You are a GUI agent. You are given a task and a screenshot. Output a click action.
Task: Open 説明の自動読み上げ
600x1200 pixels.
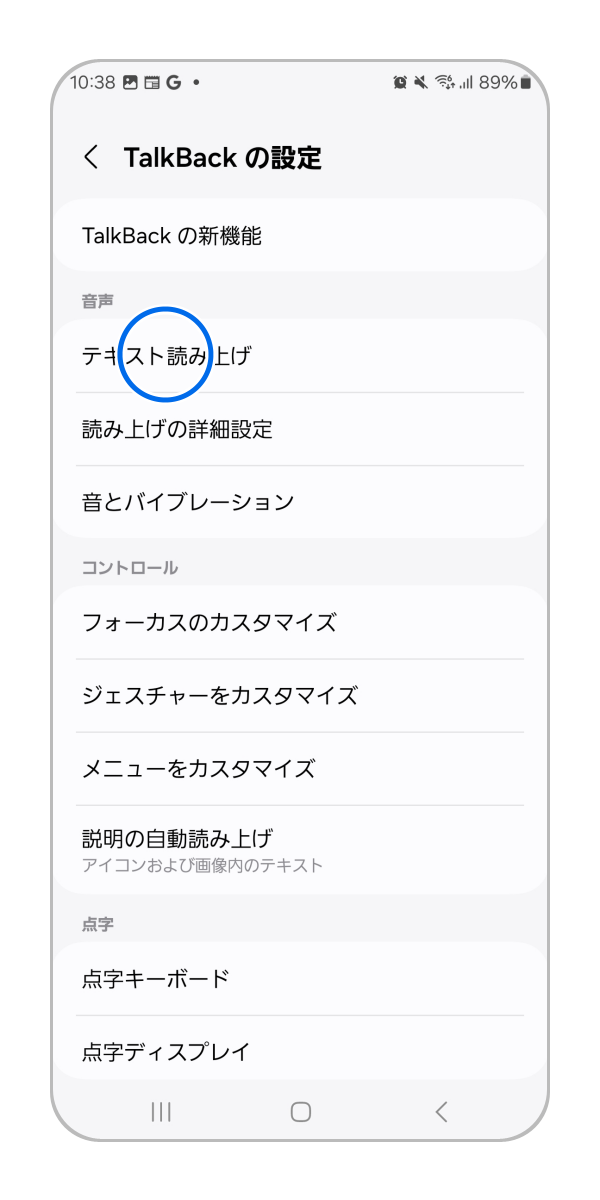coord(300,849)
